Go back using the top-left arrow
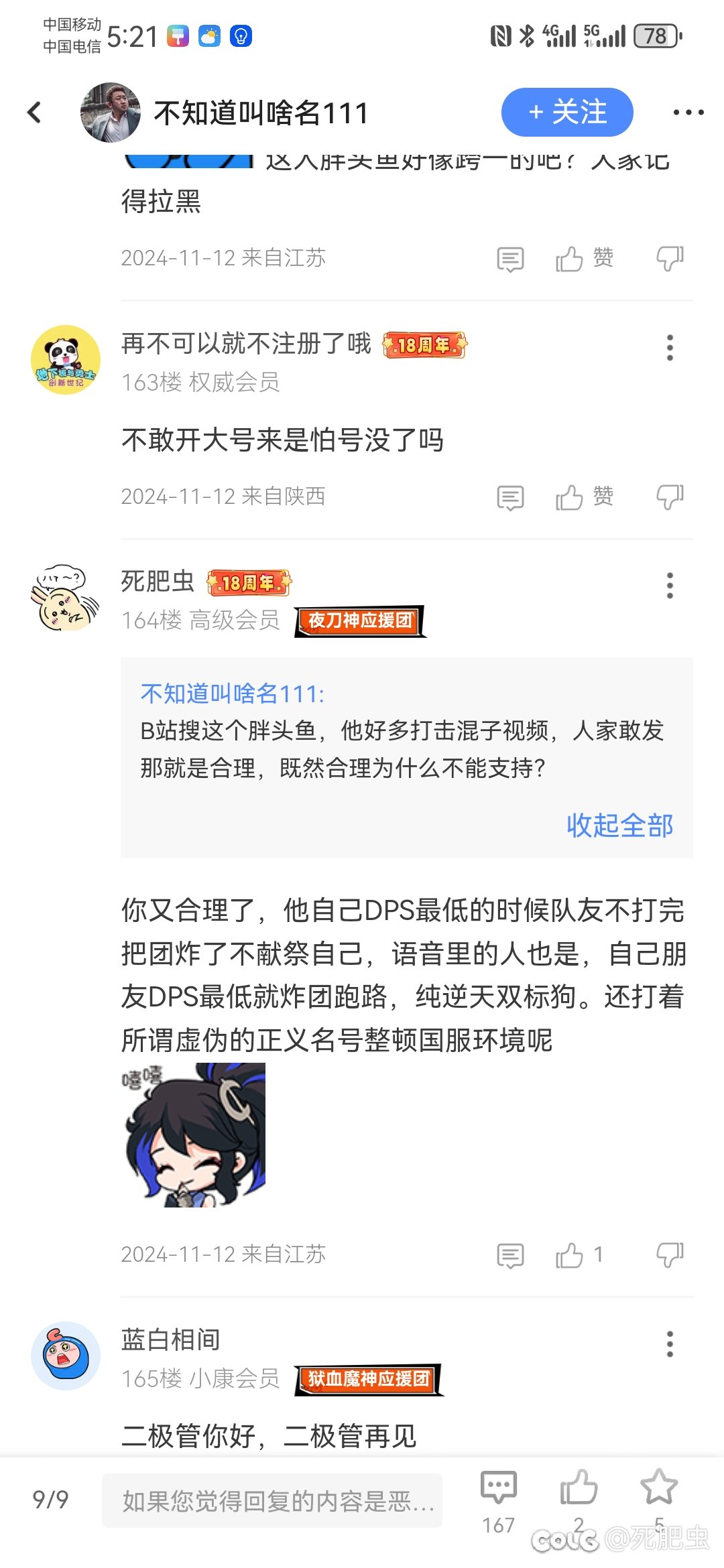The width and height of the screenshot is (724, 1568). [x=35, y=113]
